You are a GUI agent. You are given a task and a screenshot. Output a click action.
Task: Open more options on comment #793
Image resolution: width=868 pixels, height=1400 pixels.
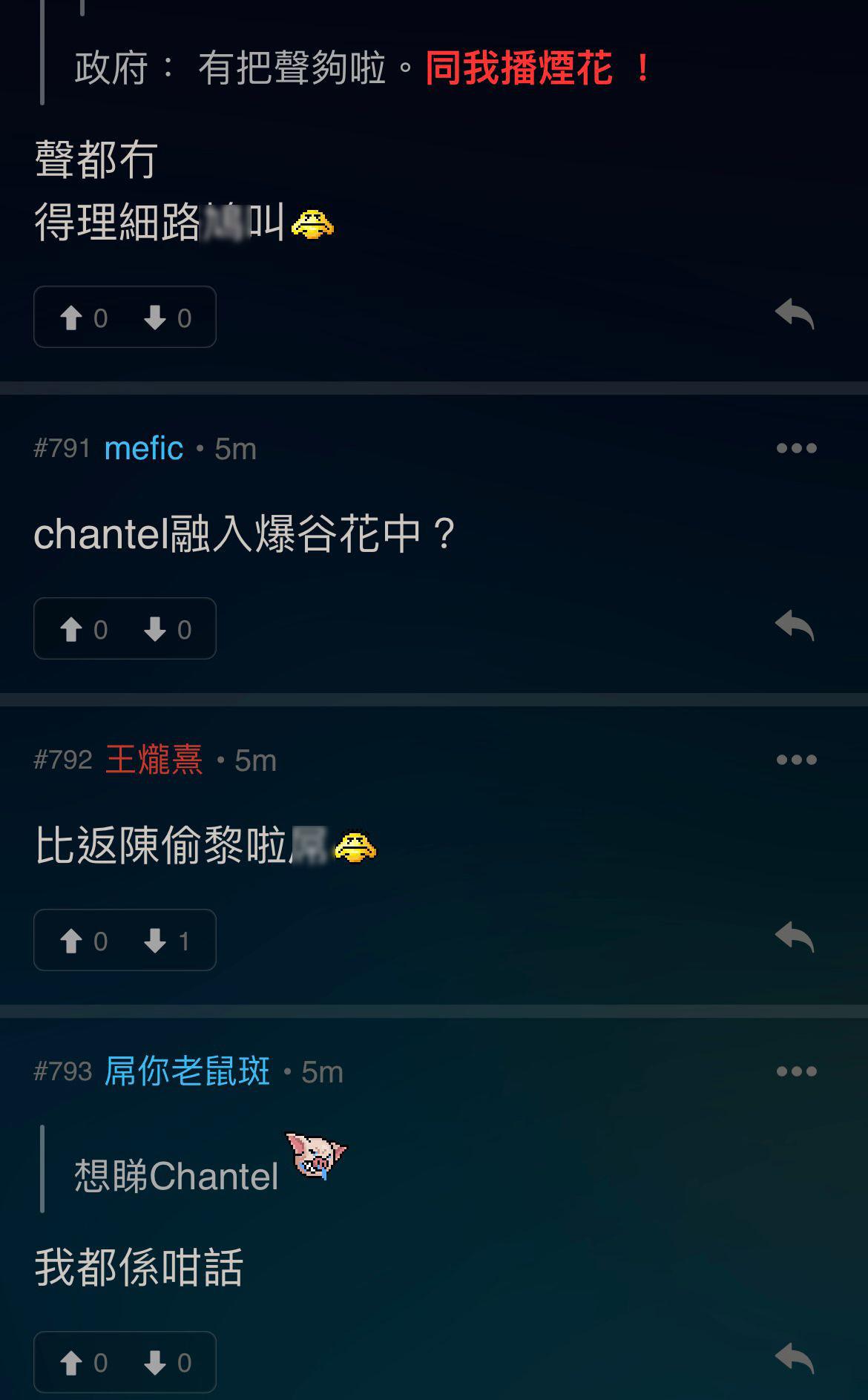[796, 1071]
